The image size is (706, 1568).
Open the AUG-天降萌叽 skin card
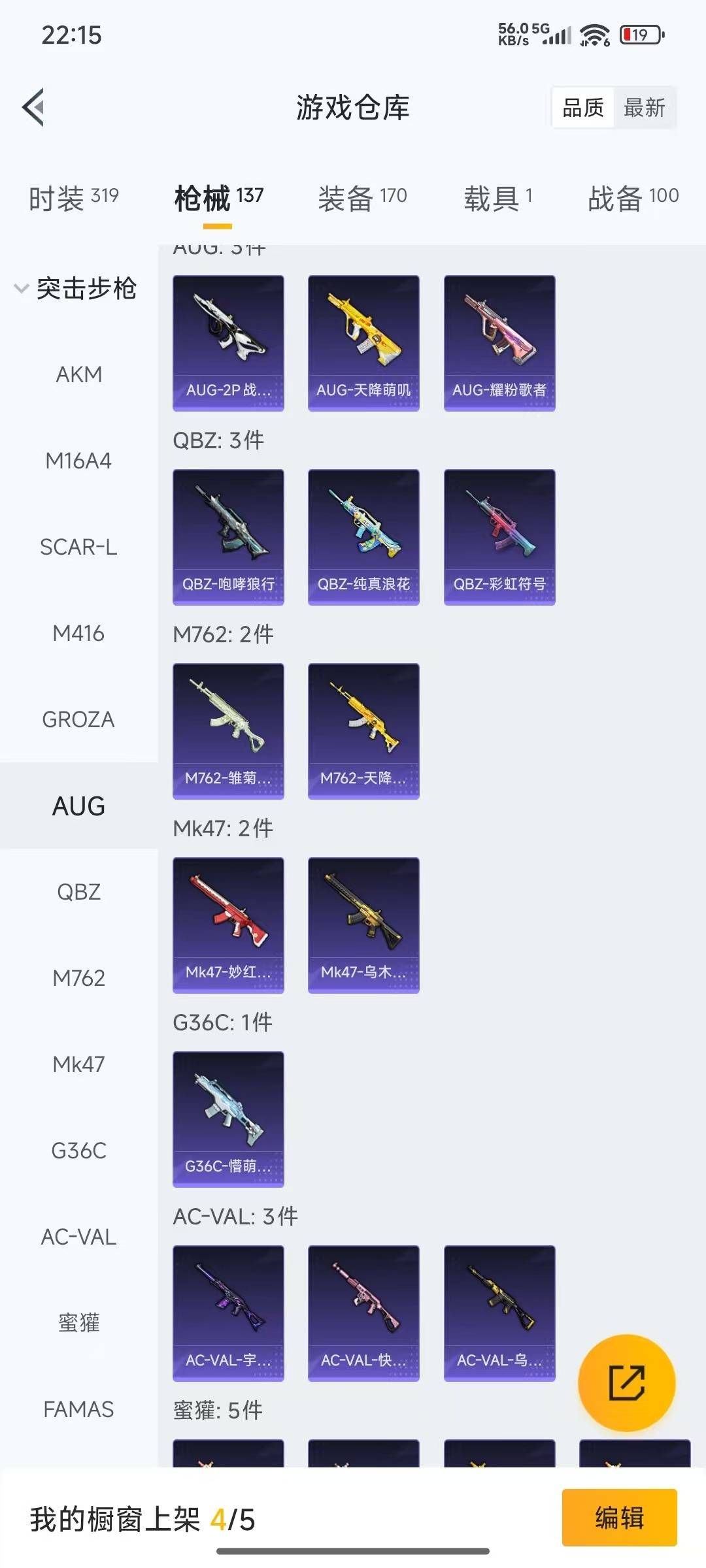363,343
